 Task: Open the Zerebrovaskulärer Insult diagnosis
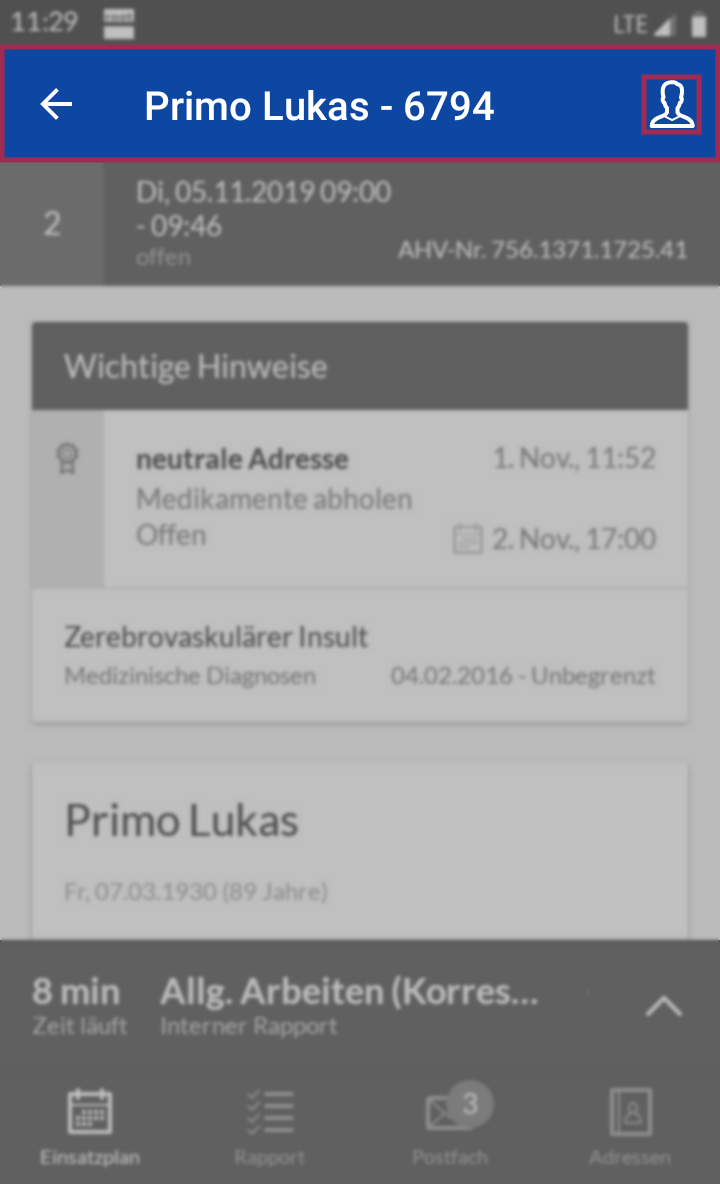[360, 655]
